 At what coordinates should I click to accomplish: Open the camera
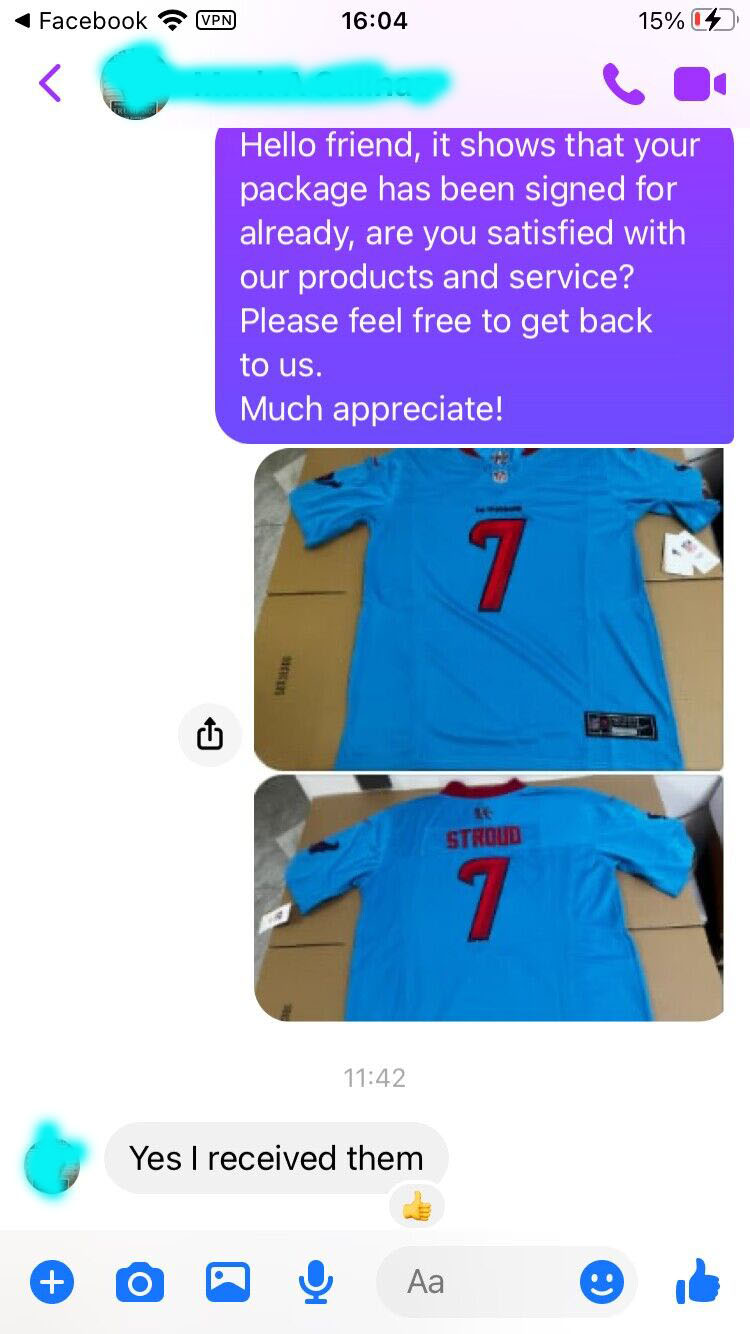[x=140, y=1281]
